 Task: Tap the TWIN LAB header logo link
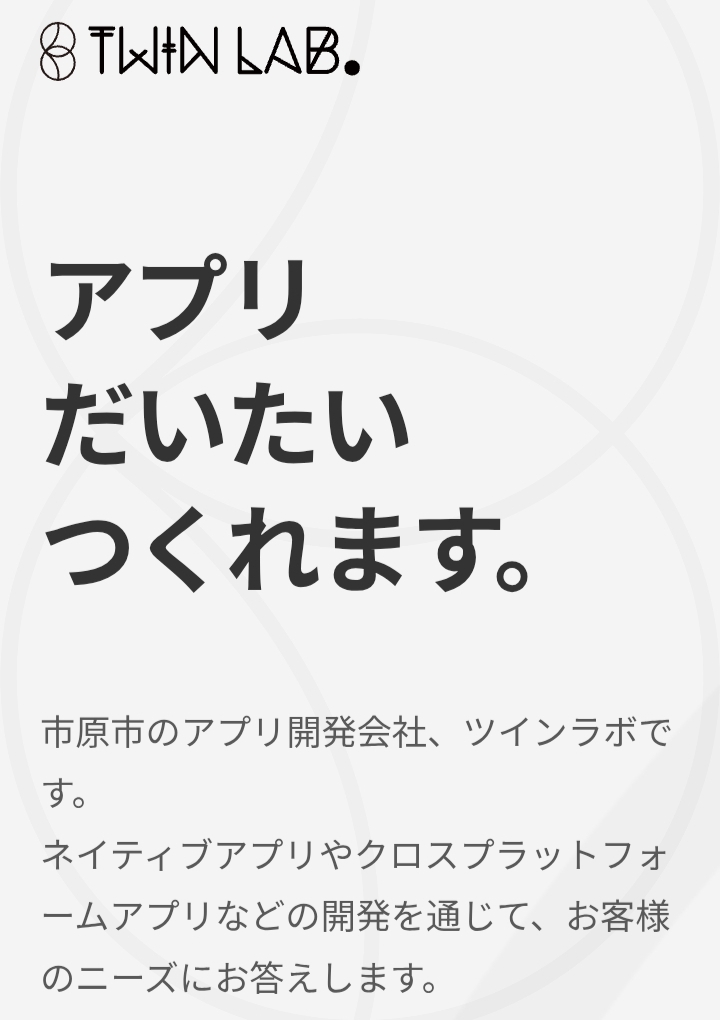pyautogui.click(x=200, y=51)
